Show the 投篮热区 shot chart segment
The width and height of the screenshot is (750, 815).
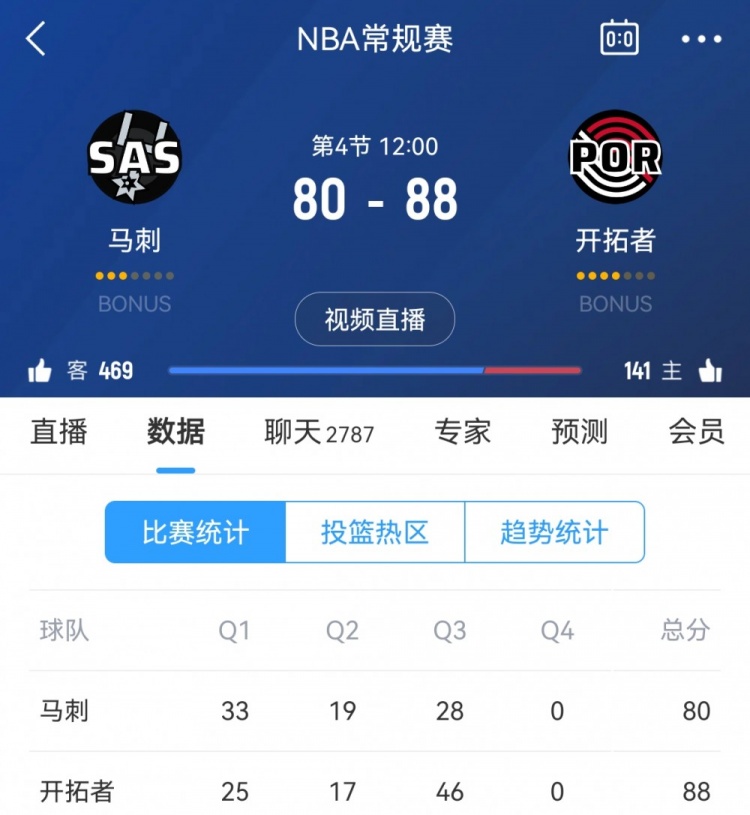point(375,532)
